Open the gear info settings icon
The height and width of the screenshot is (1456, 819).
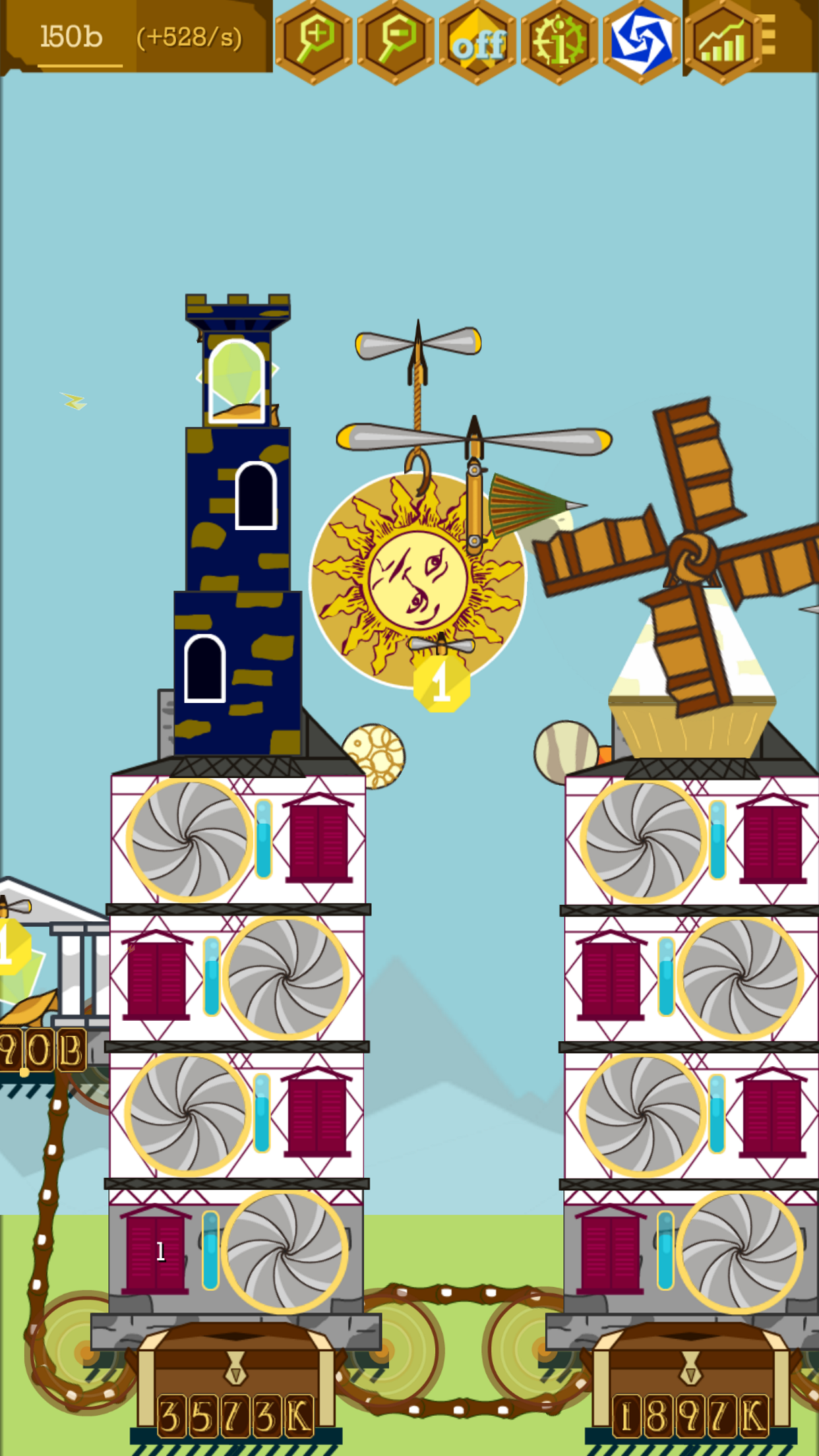pyautogui.click(x=559, y=42)
